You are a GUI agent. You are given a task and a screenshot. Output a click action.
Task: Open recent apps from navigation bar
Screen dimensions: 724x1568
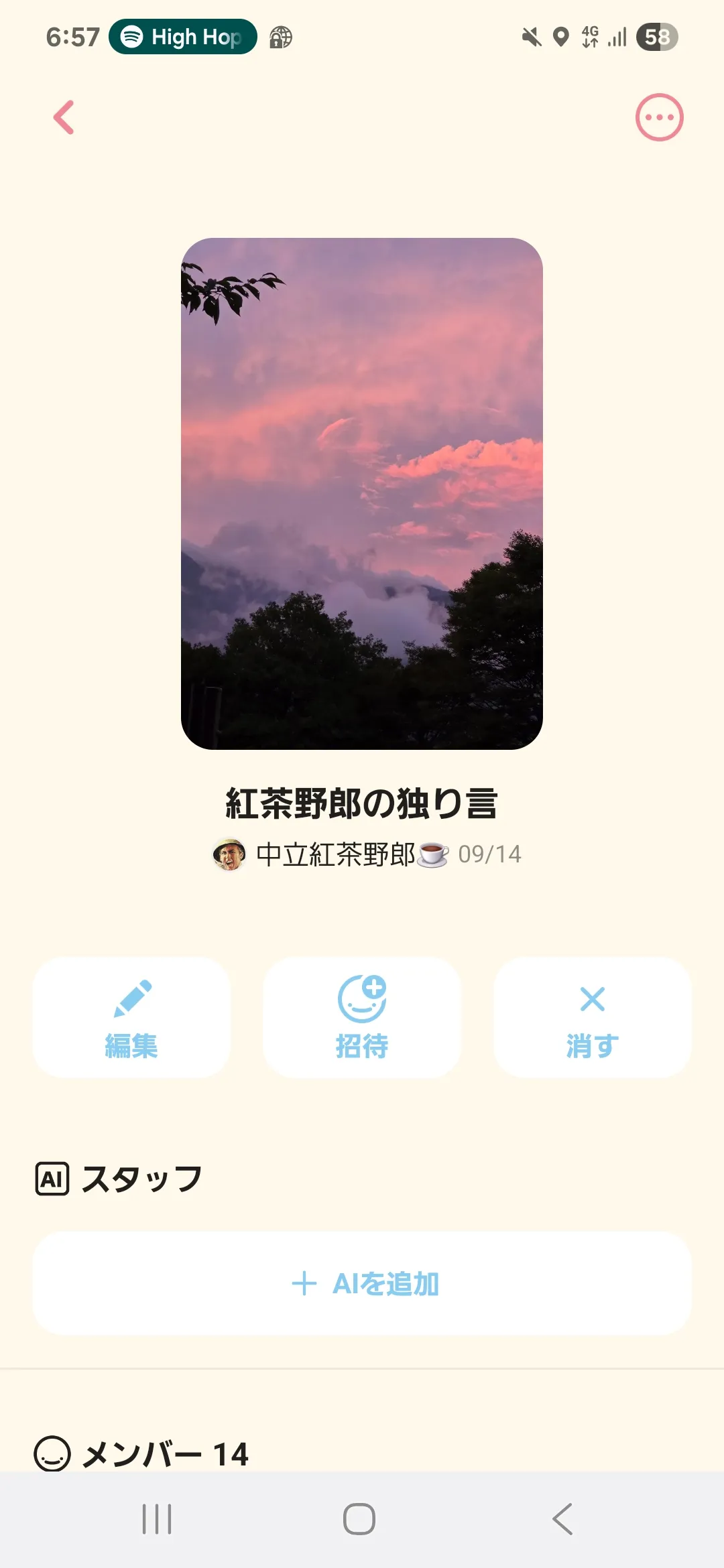coord(157,1518)
